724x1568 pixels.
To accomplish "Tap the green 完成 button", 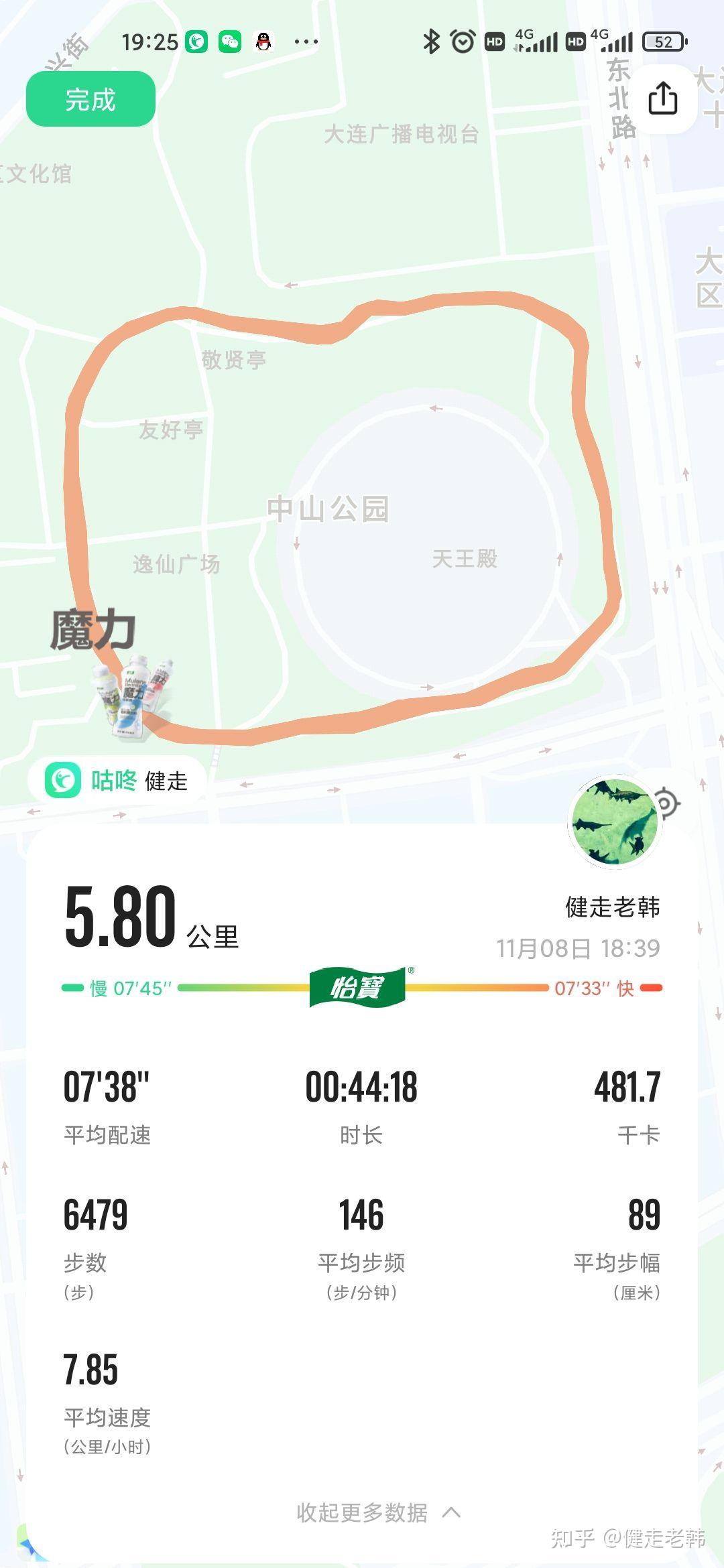I will point(90,99).
